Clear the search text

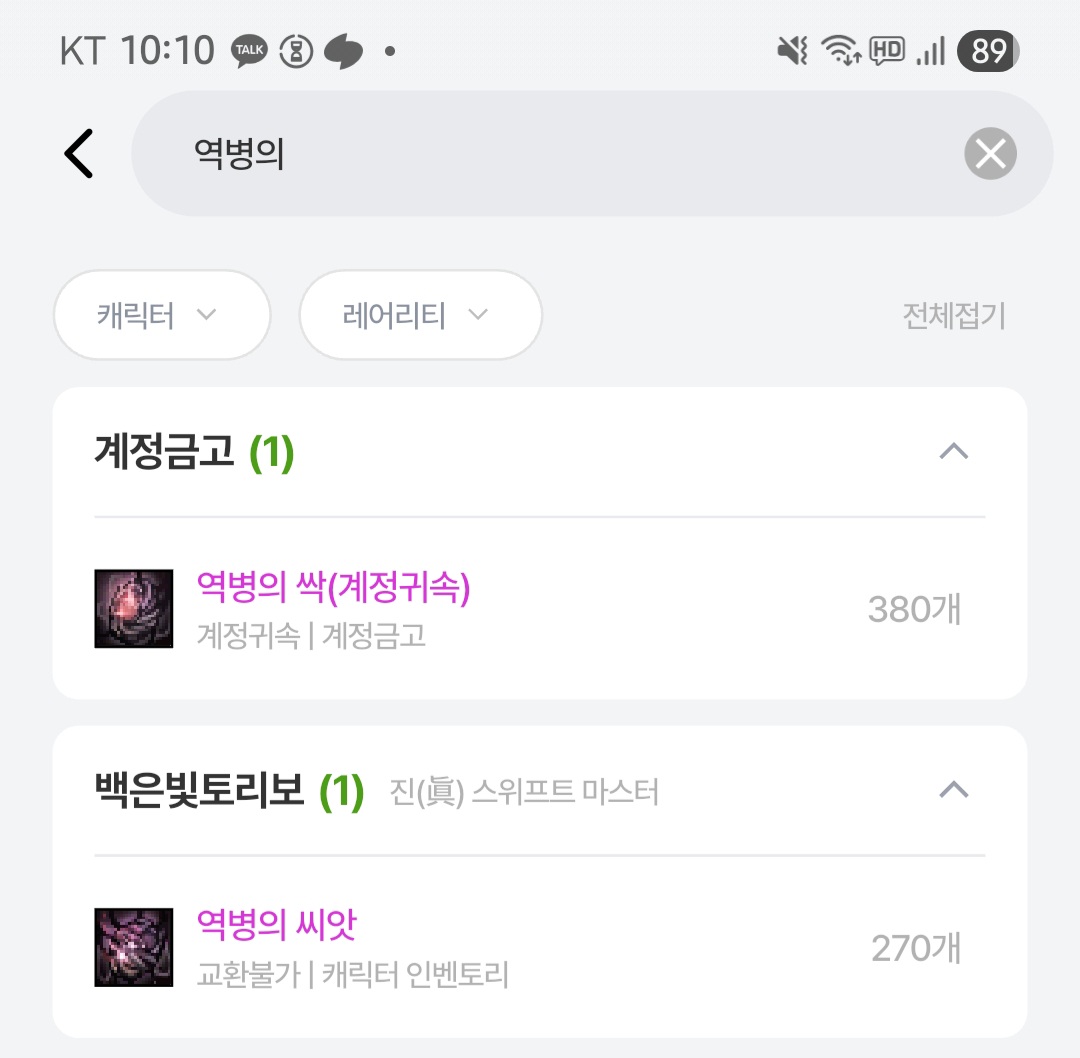click(990, 154)
